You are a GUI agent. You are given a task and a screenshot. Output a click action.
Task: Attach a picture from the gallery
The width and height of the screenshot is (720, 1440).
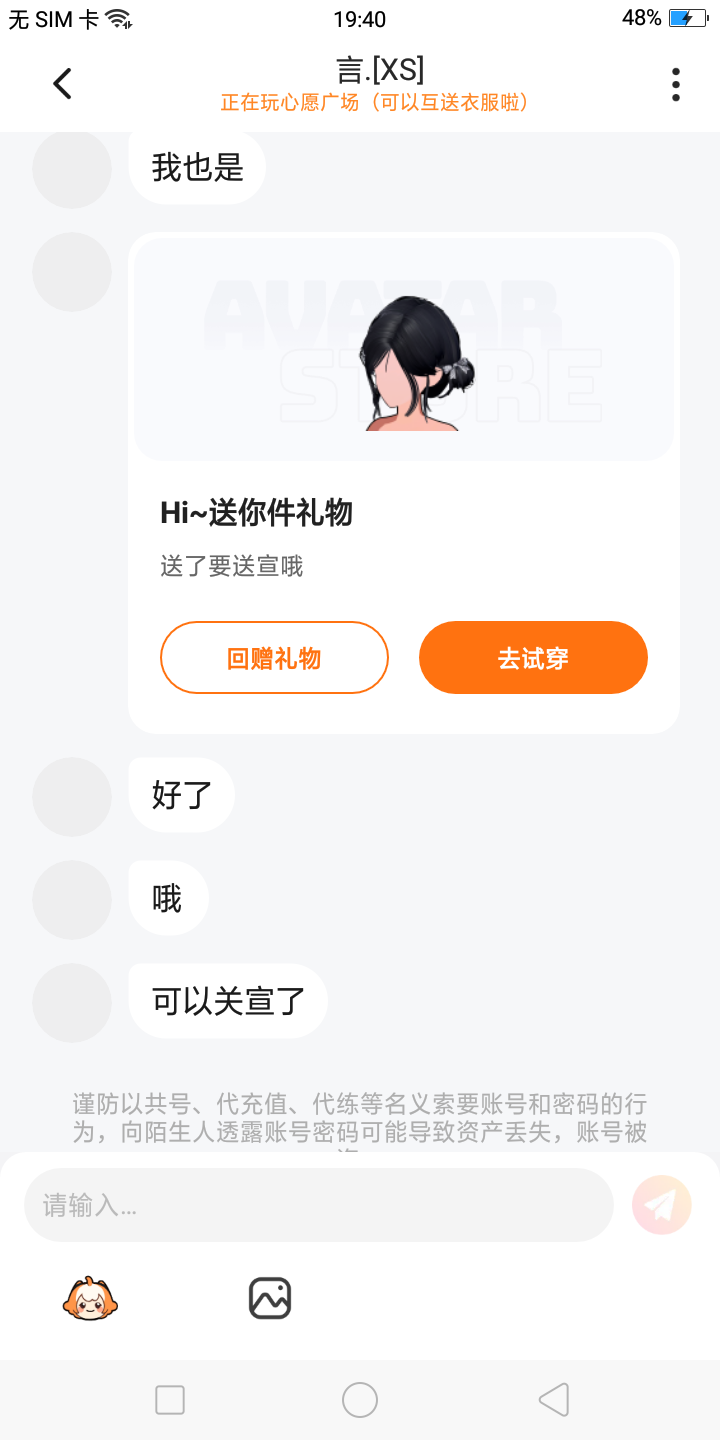269,1299
